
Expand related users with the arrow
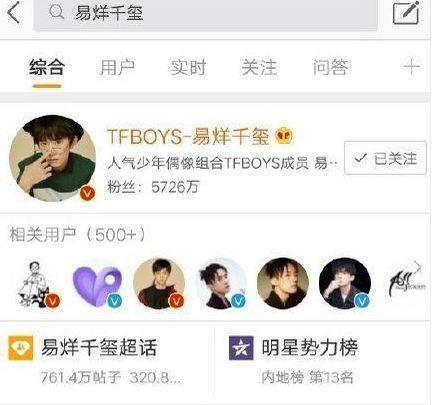pos(417,267)
